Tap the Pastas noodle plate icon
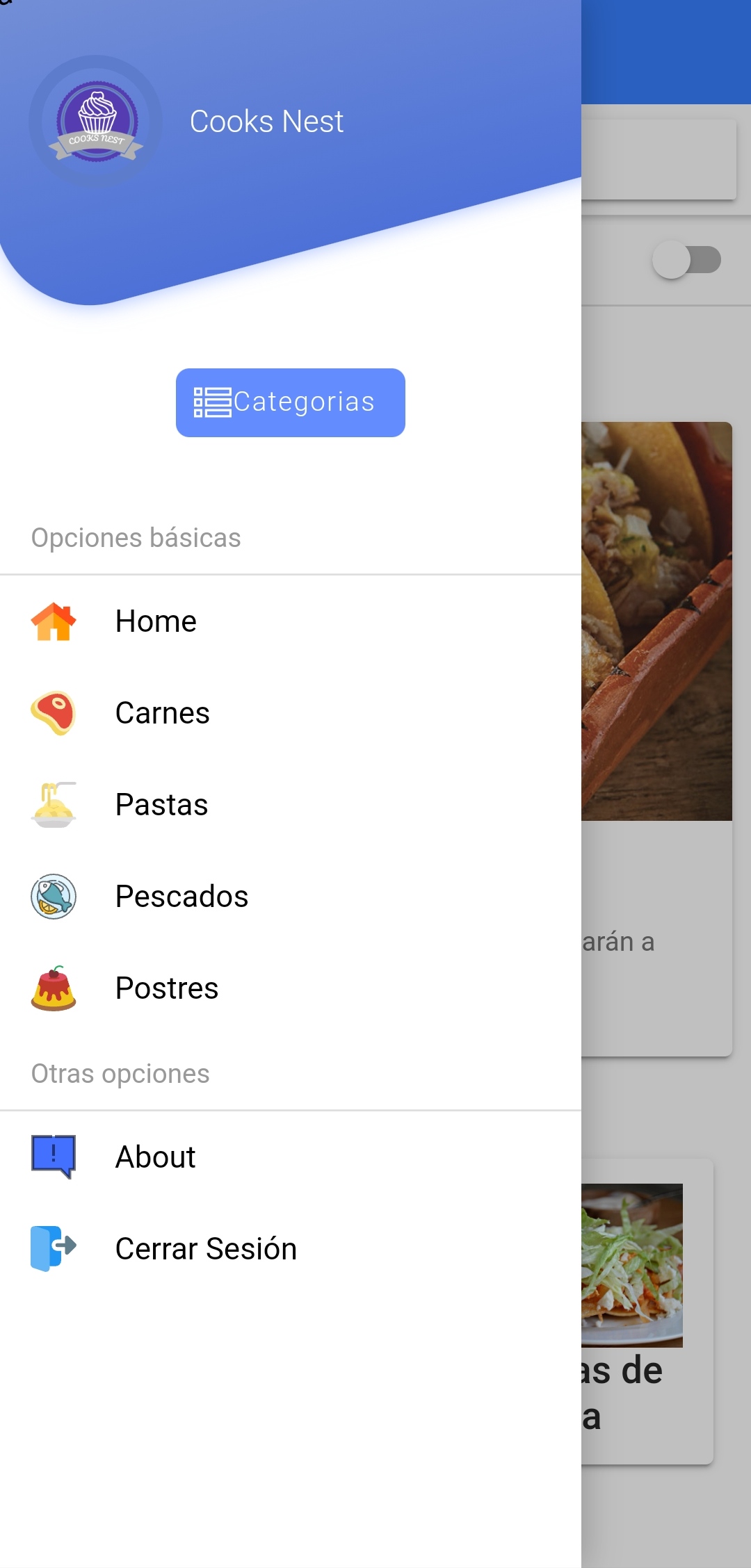This screenshot has width=751, height=1568. point(52,804)
